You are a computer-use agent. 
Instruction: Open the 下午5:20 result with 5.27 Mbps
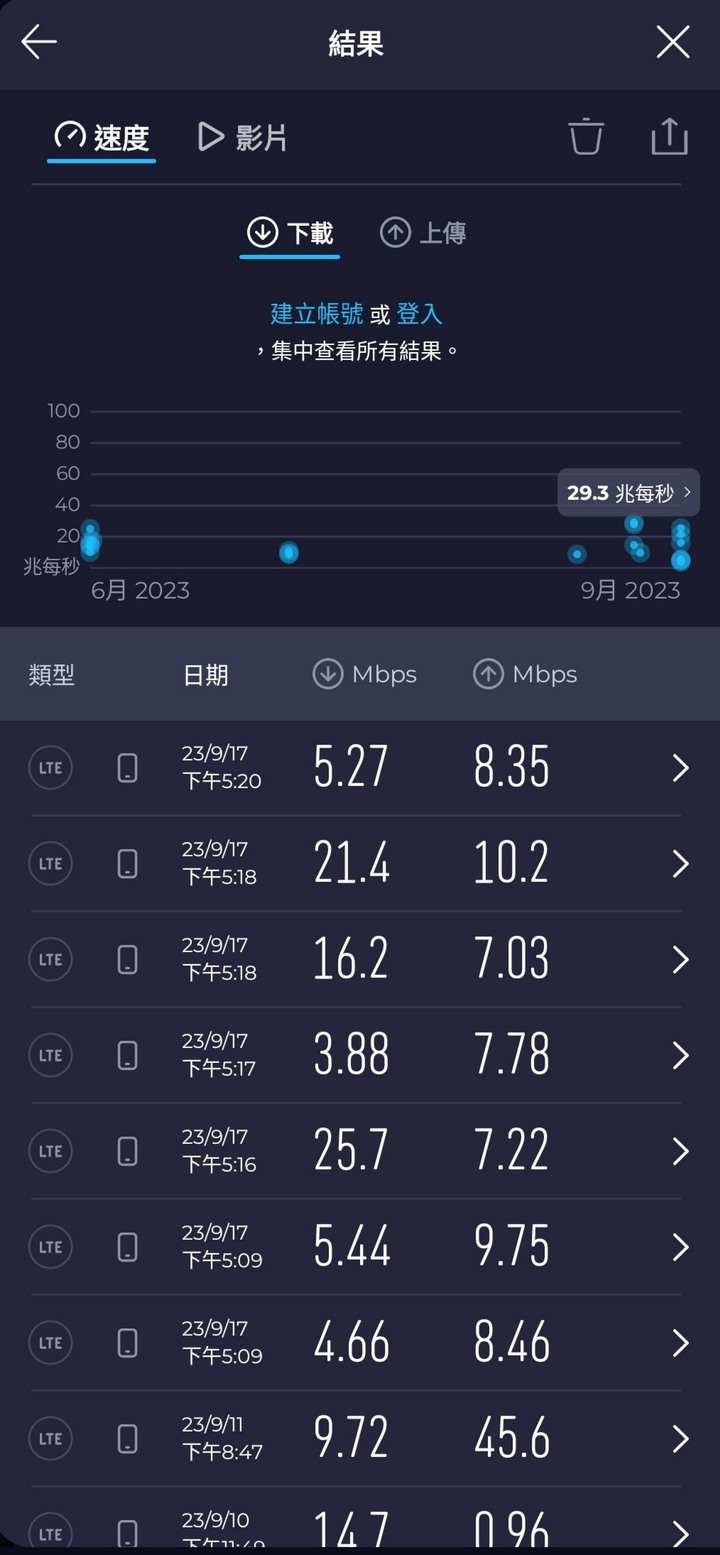pyautogui.click(x=360, y=768)
